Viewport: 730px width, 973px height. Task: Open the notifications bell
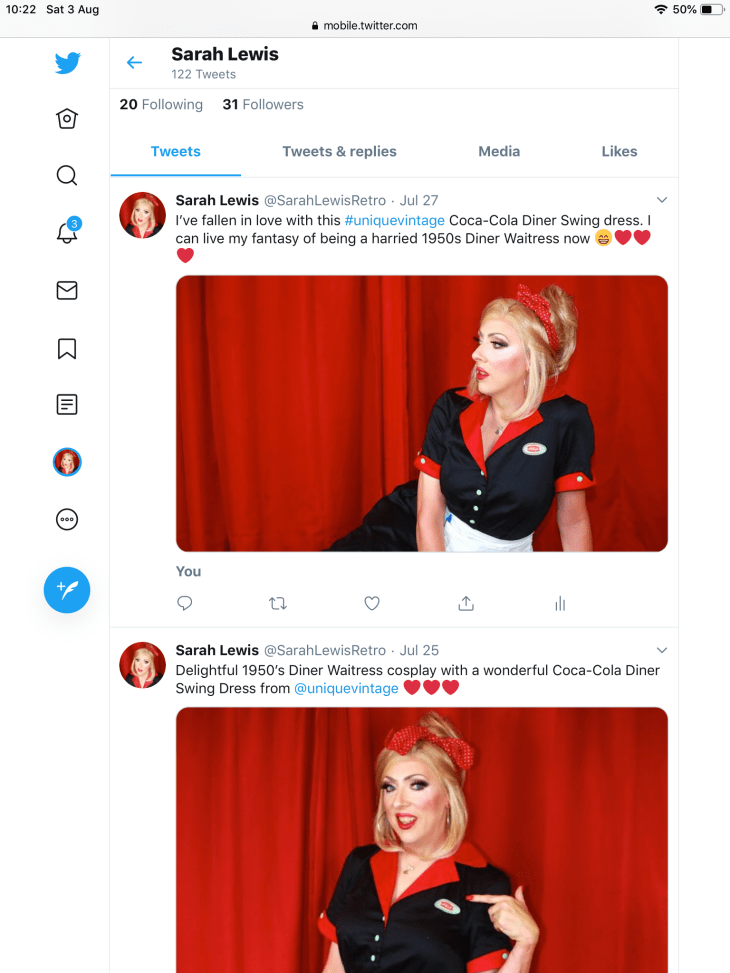[x=67, y=233]
